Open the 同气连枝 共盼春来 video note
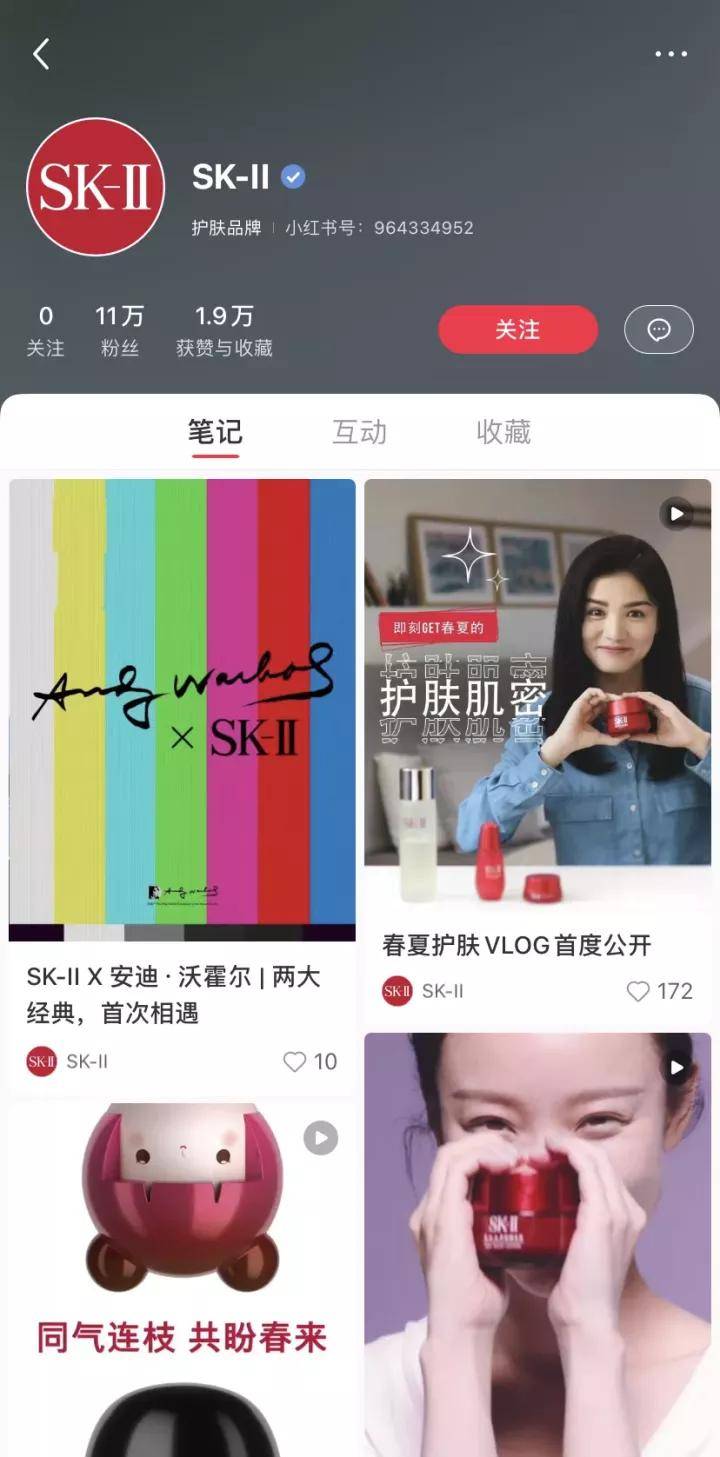Image resolution: width=720 pixels, height=1457 pixels. click(182, 1280)
